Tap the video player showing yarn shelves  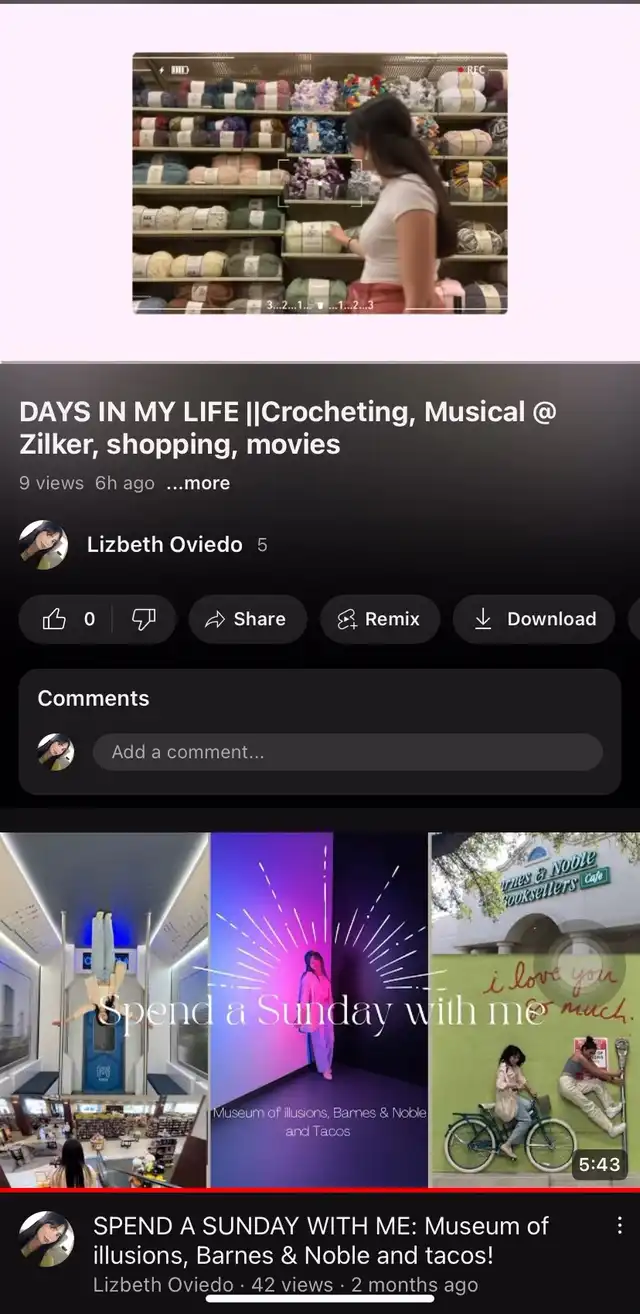(320, 183)
